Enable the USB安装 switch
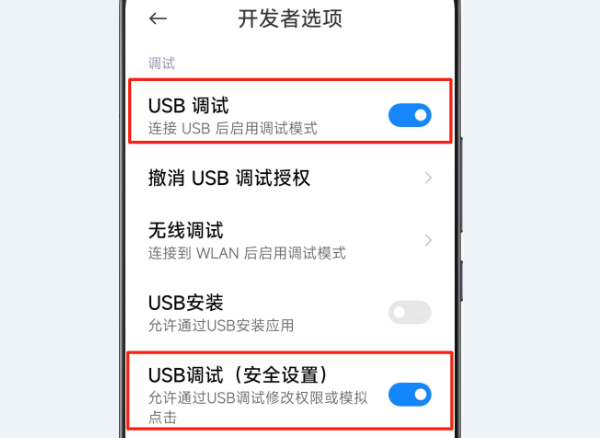Screen dimensions: 600x438 409,312
